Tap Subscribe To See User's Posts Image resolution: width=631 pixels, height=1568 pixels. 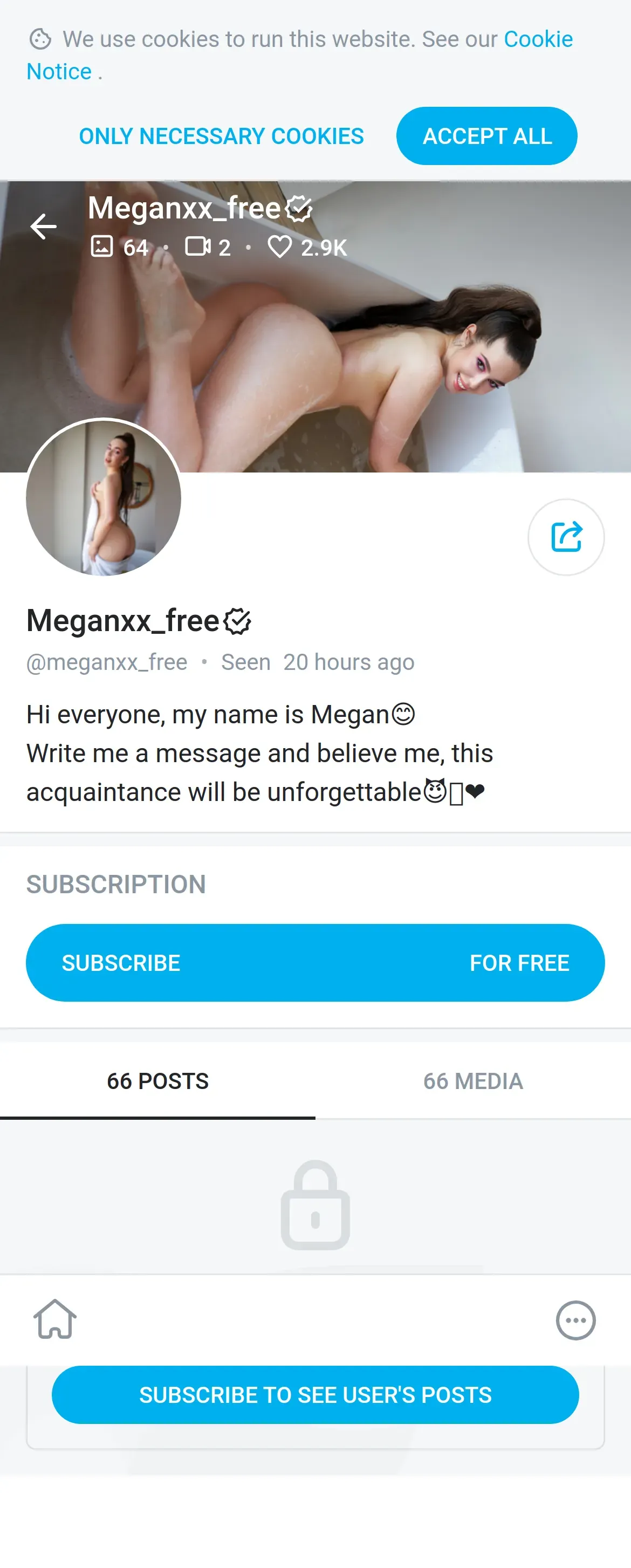[x=315, y=1394]
